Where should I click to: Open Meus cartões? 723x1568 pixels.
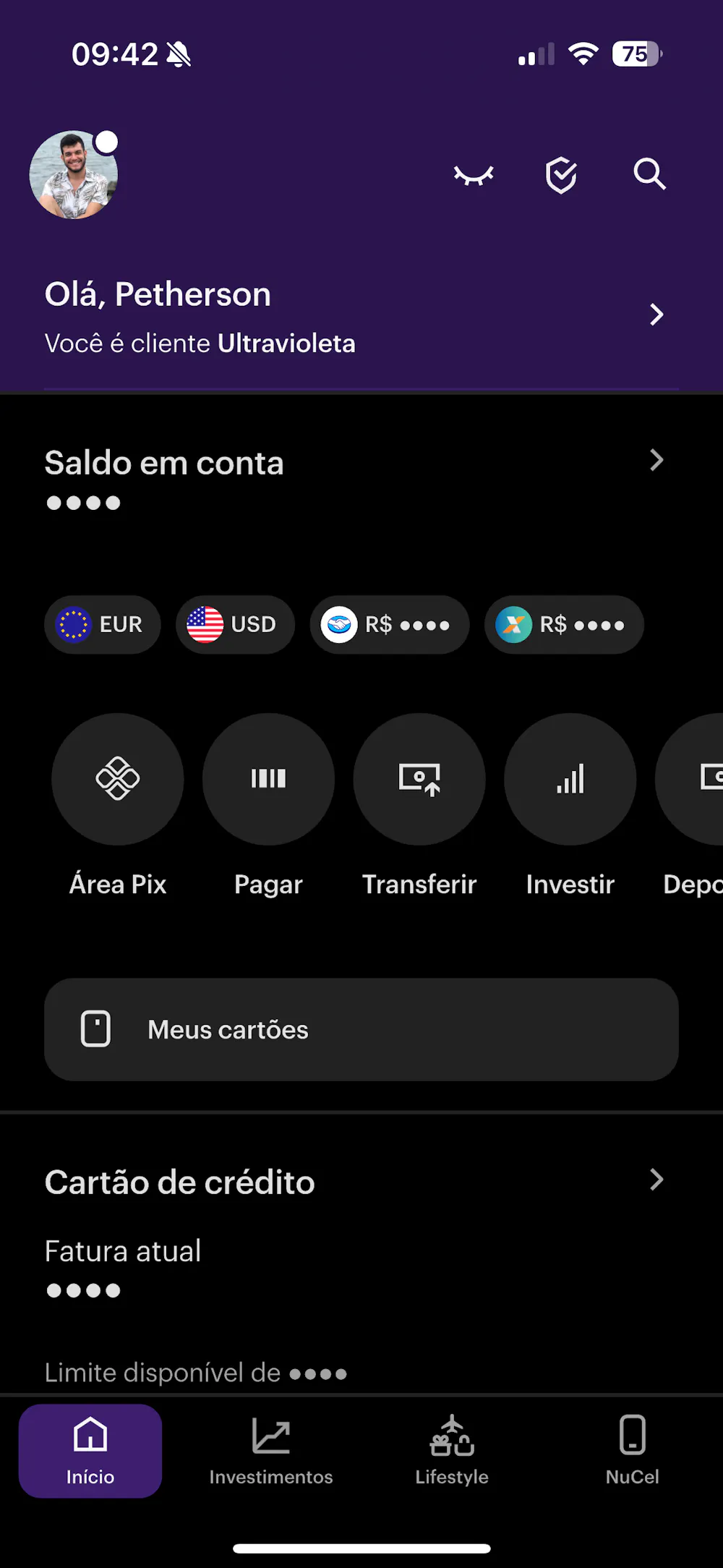pyautogui.click(x=361, y=1030)
